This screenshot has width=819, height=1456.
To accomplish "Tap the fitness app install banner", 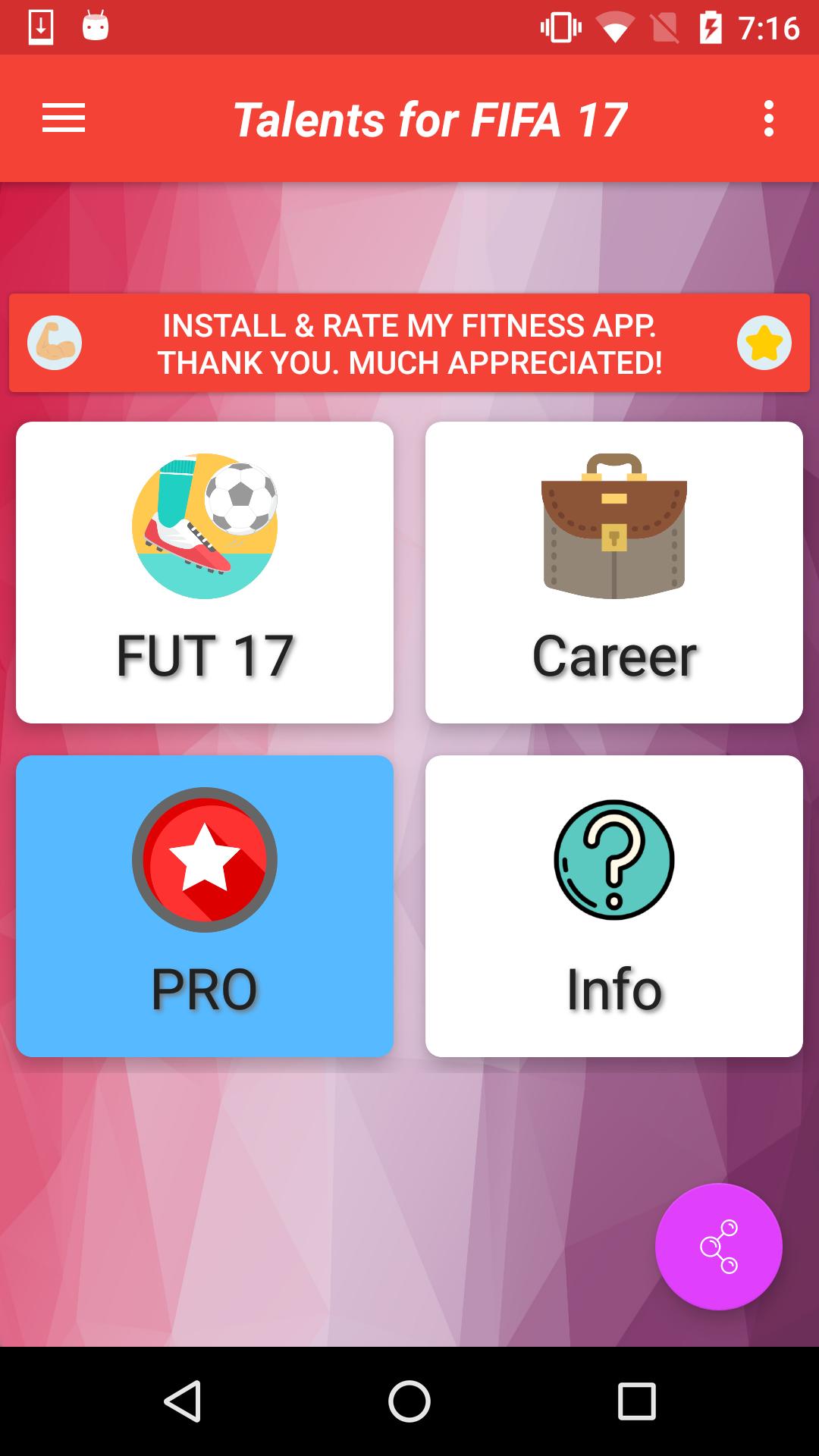I will 409,344.
